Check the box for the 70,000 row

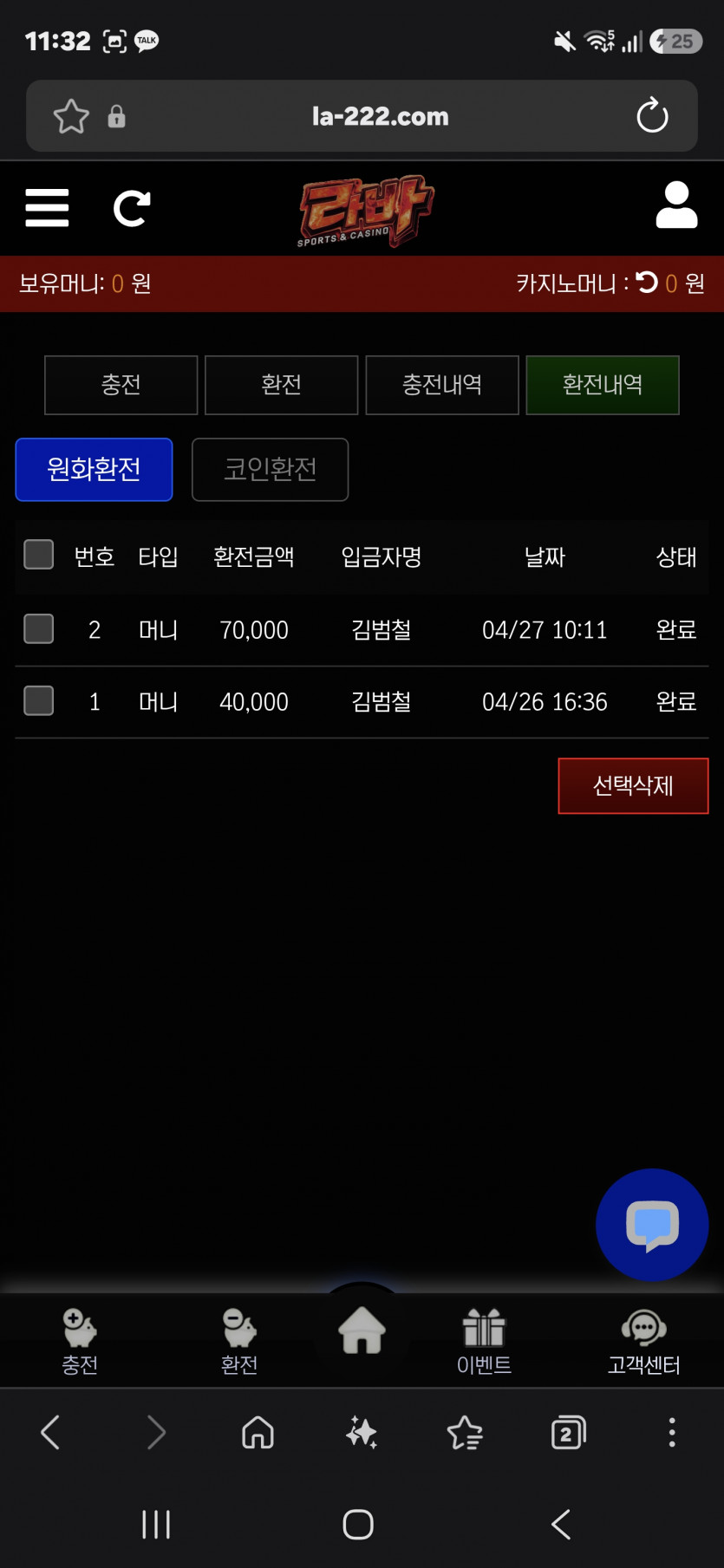pos(38,629)
